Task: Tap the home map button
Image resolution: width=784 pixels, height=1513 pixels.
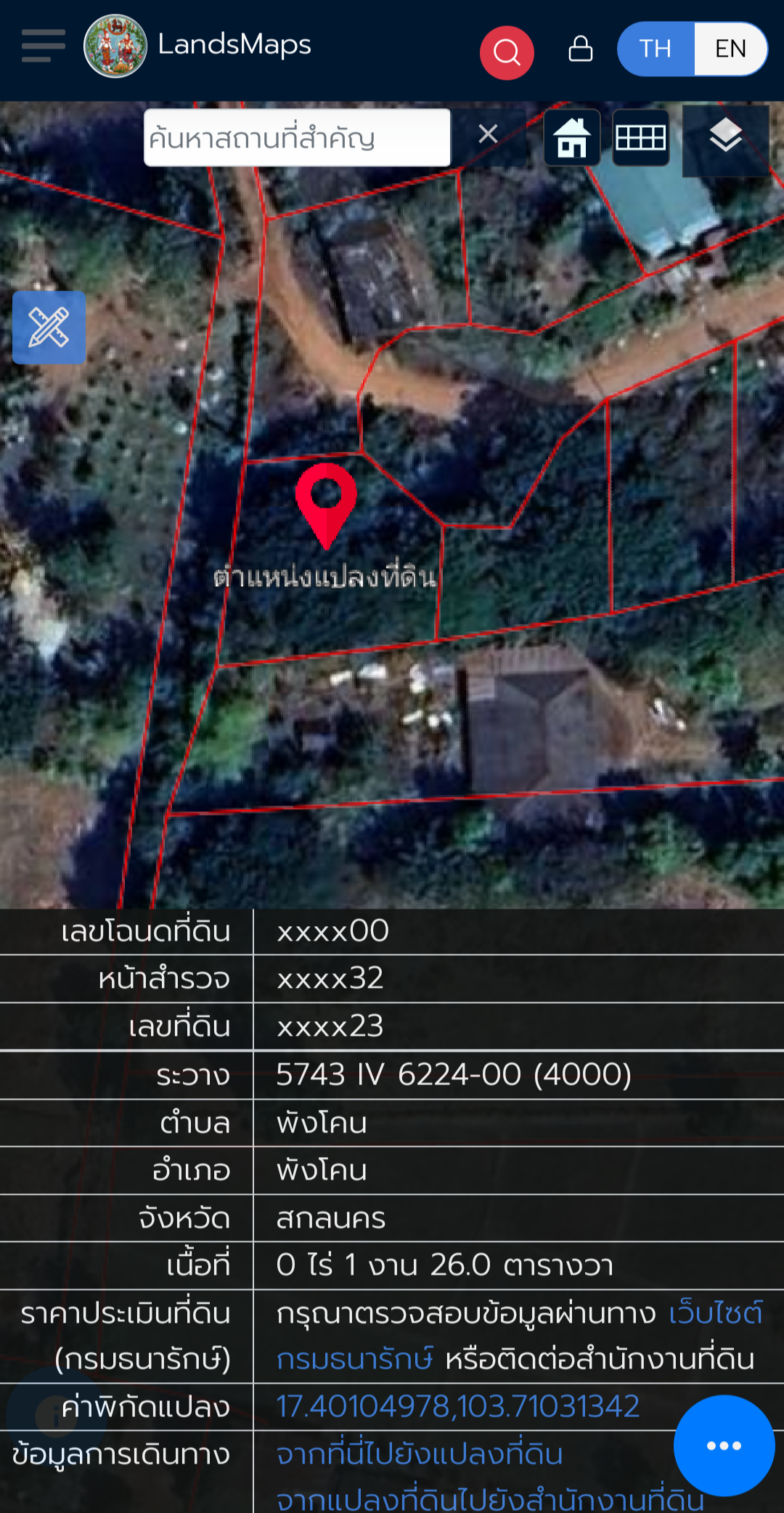Action: [x=572, y=137]
